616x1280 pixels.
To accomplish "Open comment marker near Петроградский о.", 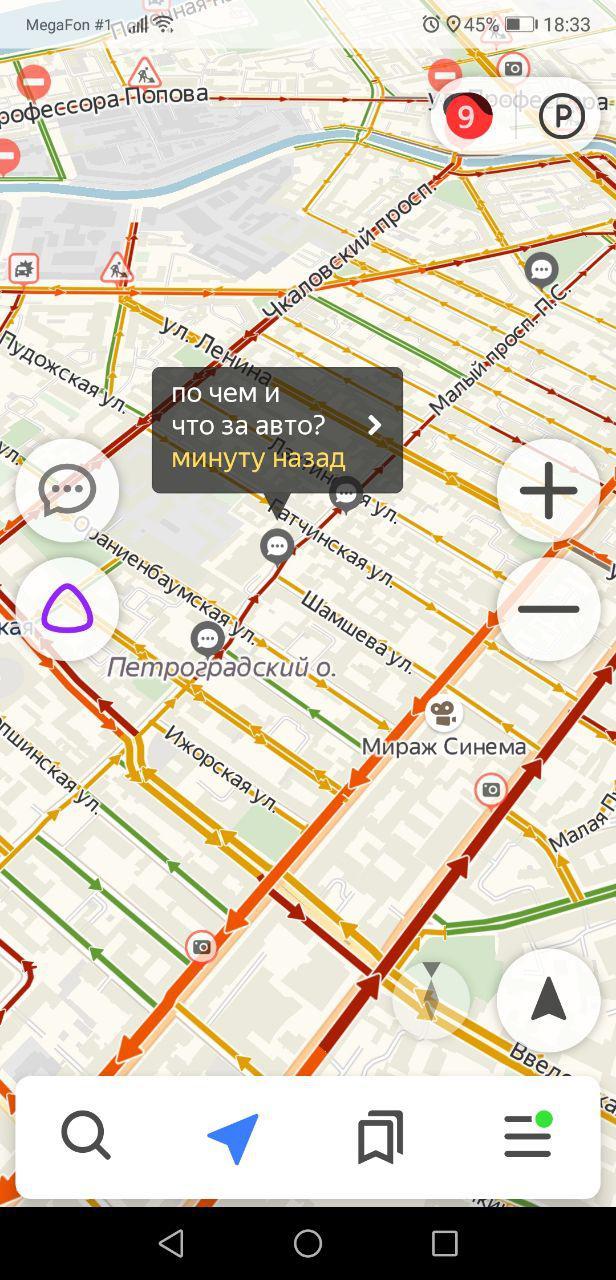I will pos(207,637).
